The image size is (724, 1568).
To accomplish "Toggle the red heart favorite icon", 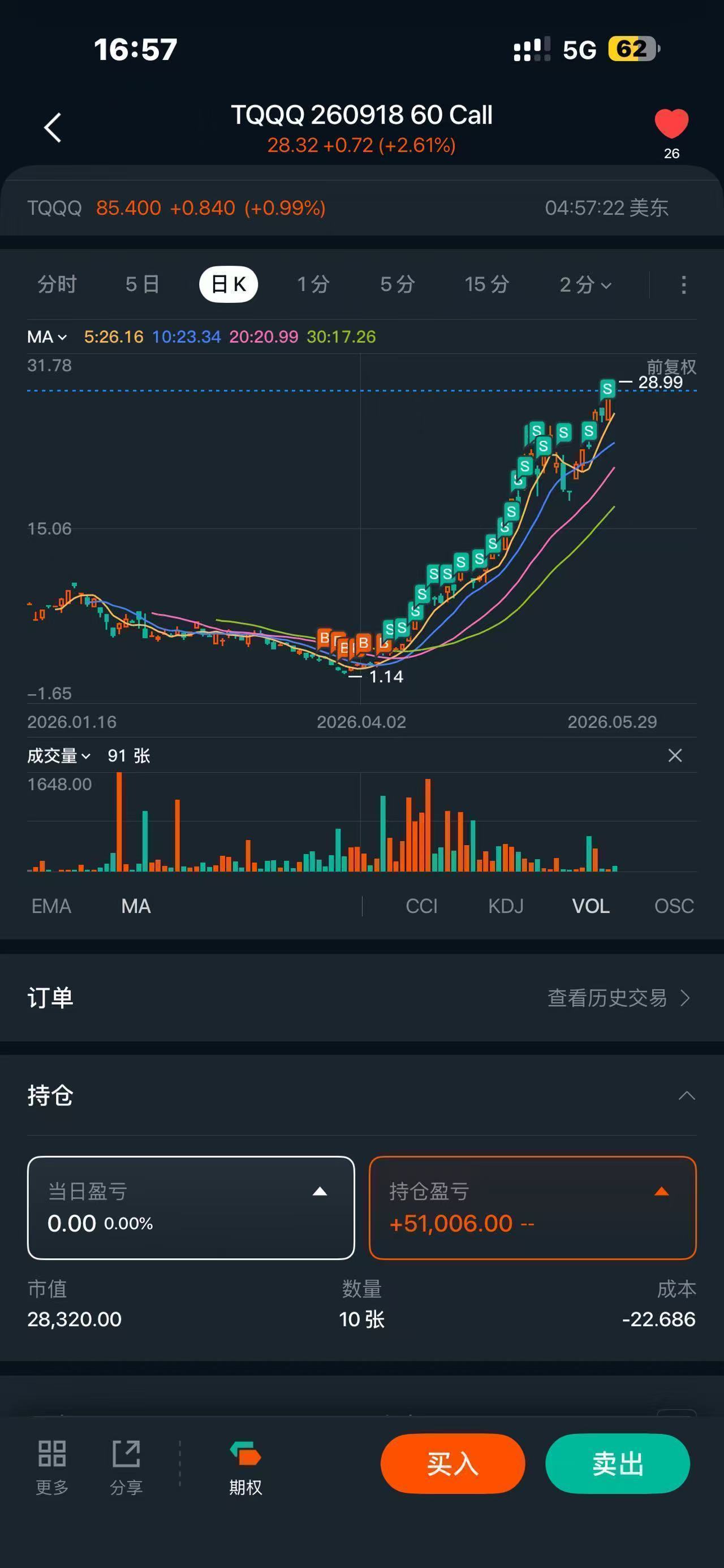I will pyautogui.click(x=671, y=124).
